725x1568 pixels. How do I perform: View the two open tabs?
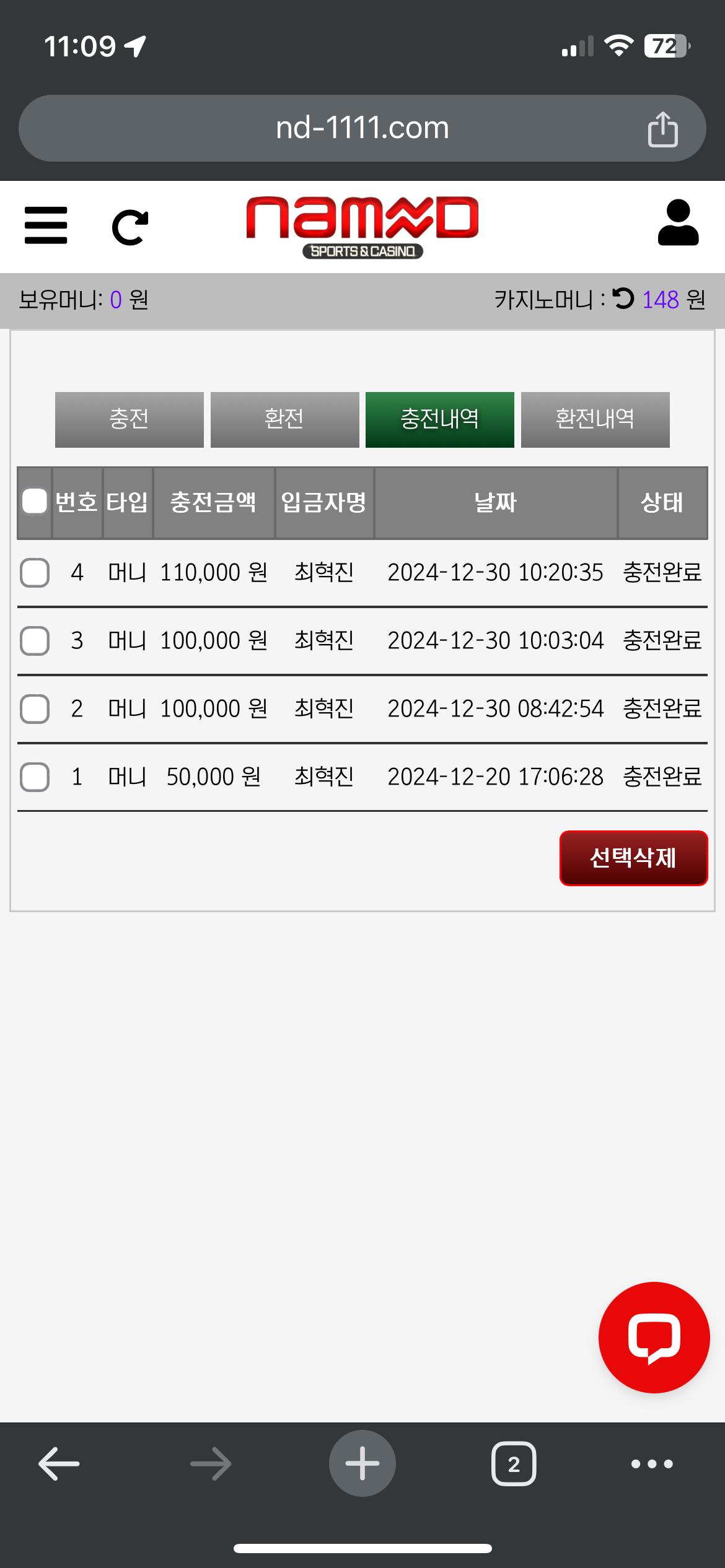tap(514, 1464)
